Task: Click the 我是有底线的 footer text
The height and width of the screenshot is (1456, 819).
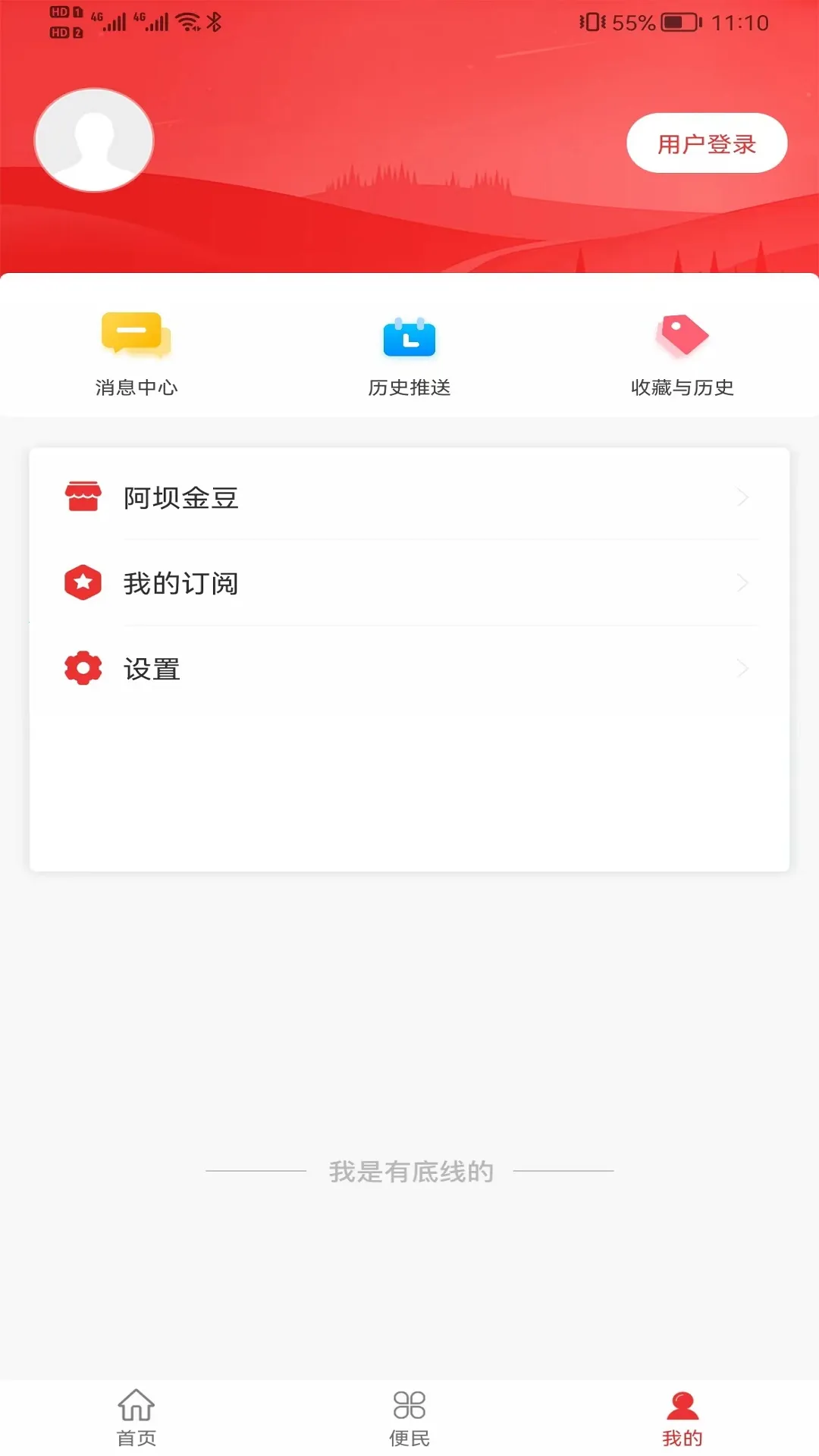Action: pyautogui.click(x=409, y=1171)
